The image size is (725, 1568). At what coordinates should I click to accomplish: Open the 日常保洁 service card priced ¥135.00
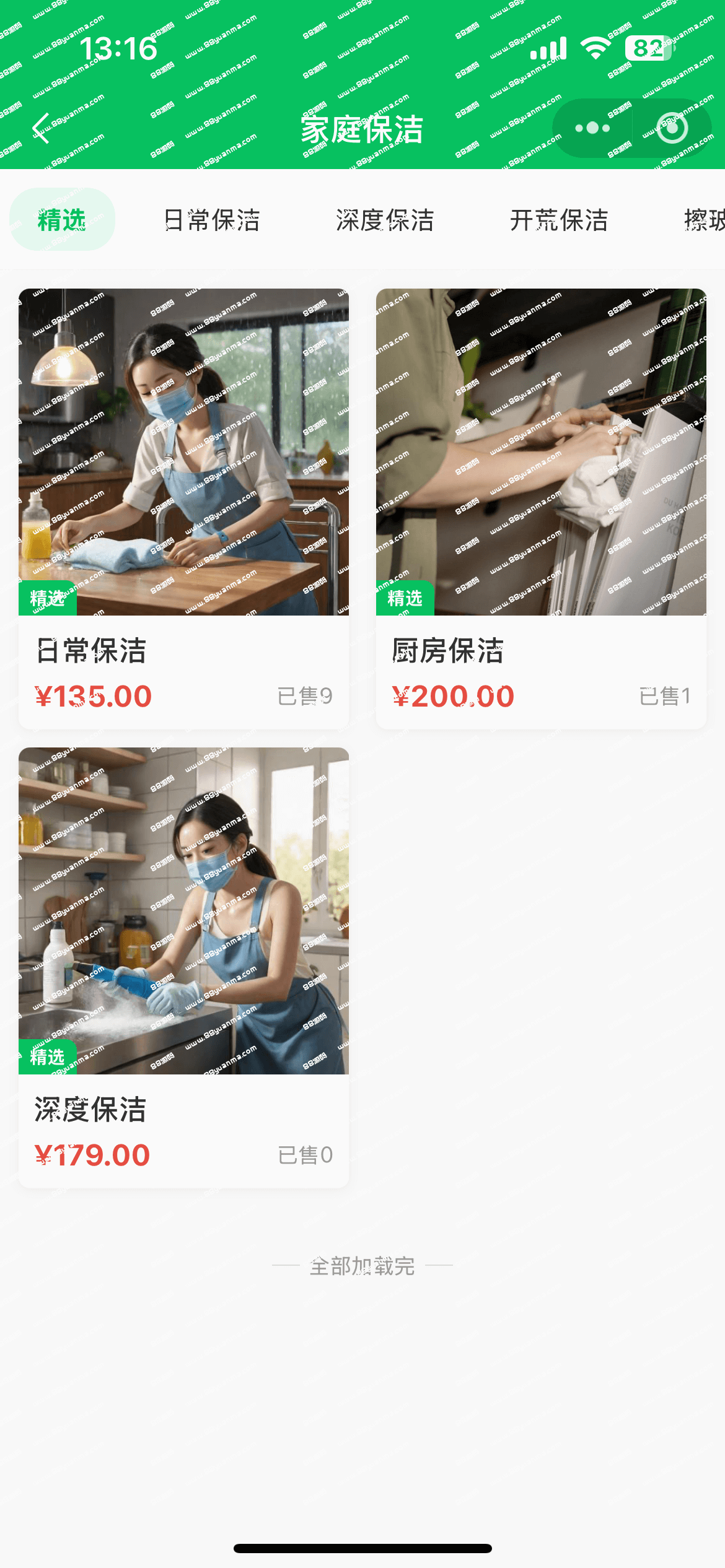coord(183,508)
